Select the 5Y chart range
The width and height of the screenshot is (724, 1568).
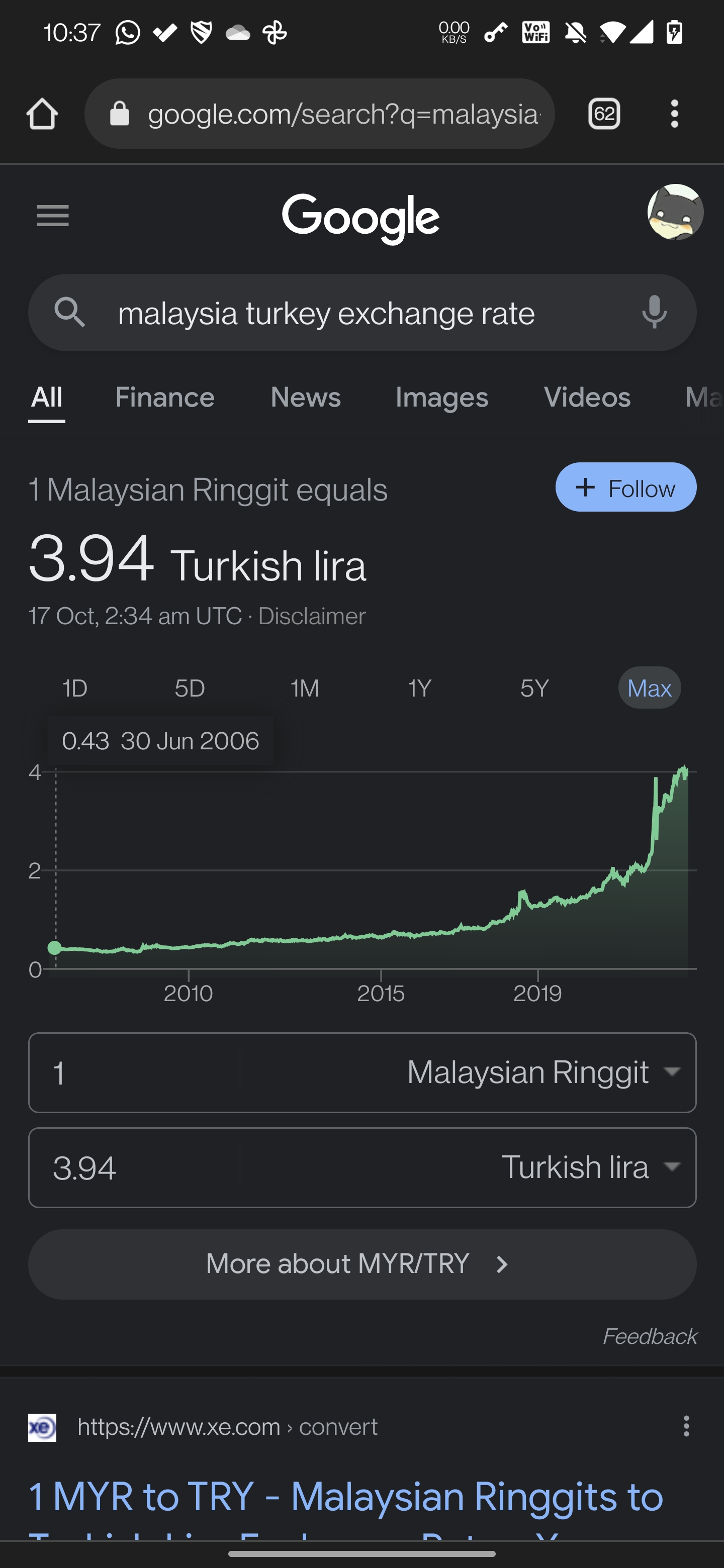coord(534,688)
